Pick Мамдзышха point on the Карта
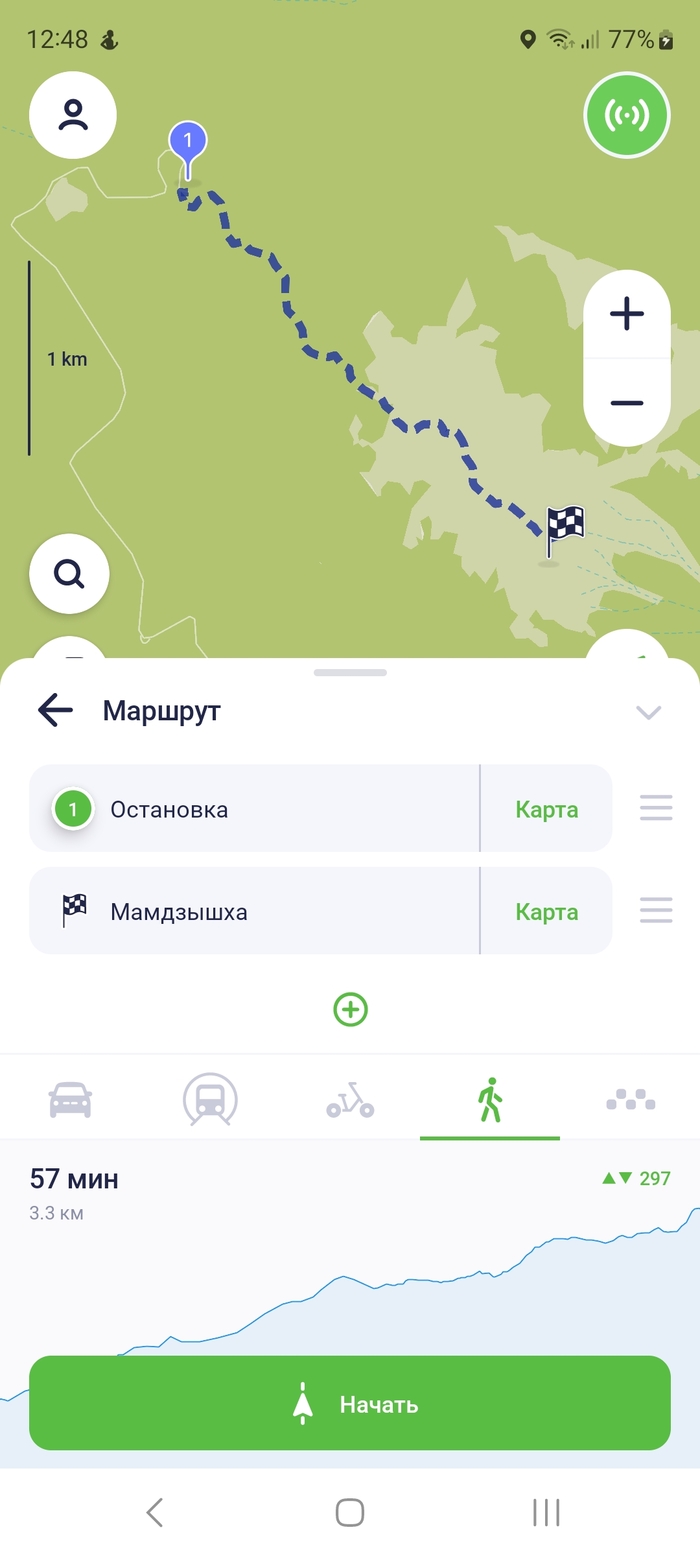Screen dimensions: 700x1556 tap(546, 912)
